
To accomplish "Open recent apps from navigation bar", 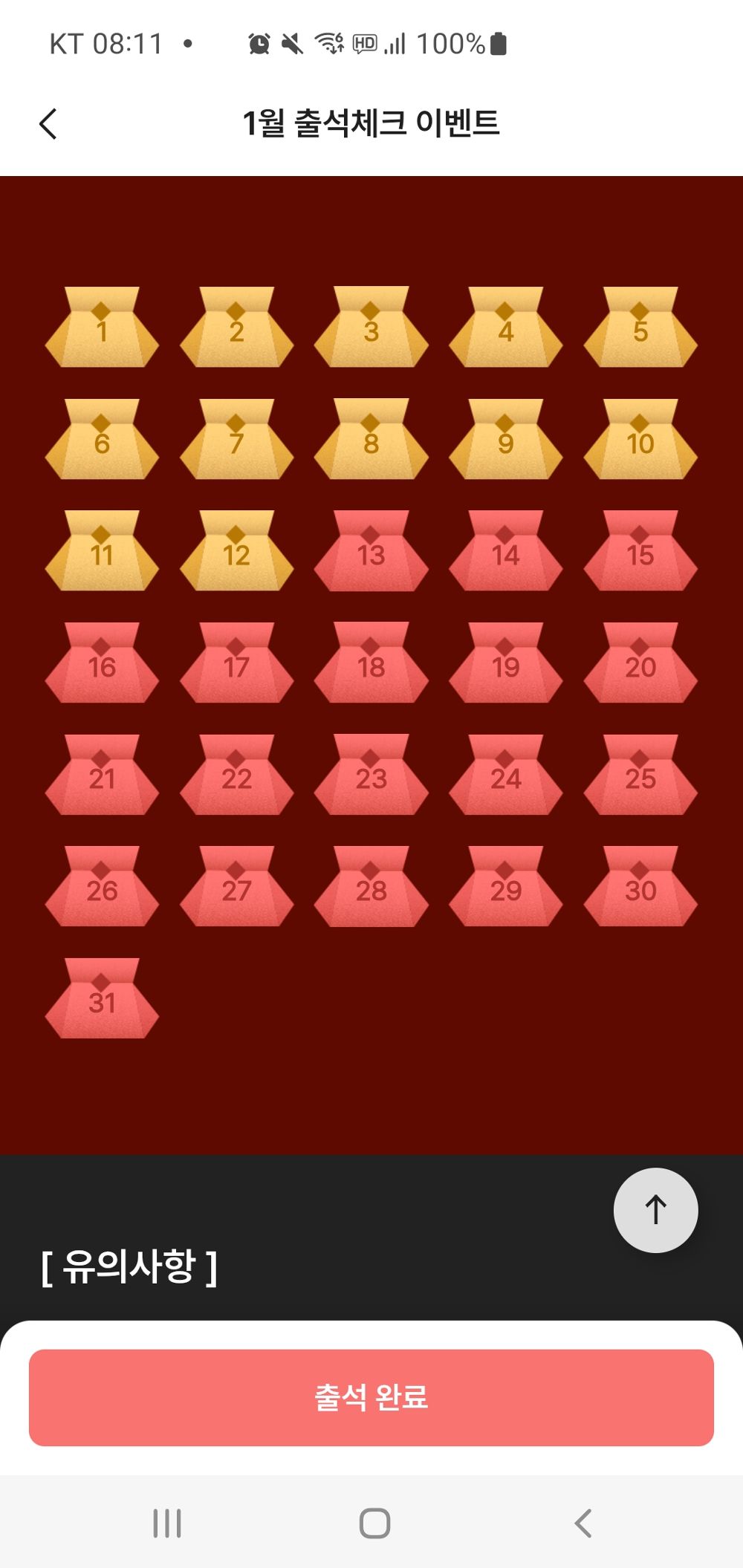I will 167,1523.
